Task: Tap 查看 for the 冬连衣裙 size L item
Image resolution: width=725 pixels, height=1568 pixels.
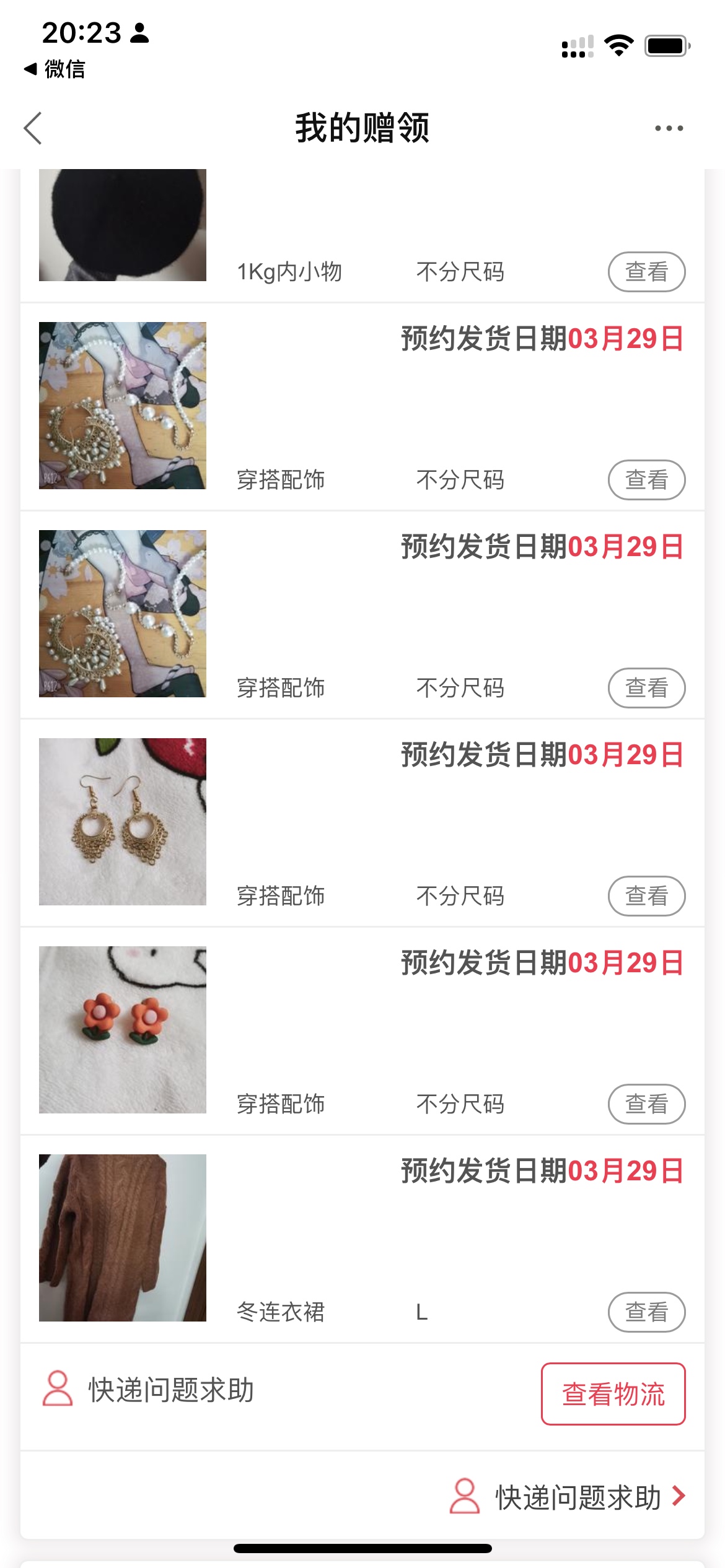Action: click(x=646, y=1312)
